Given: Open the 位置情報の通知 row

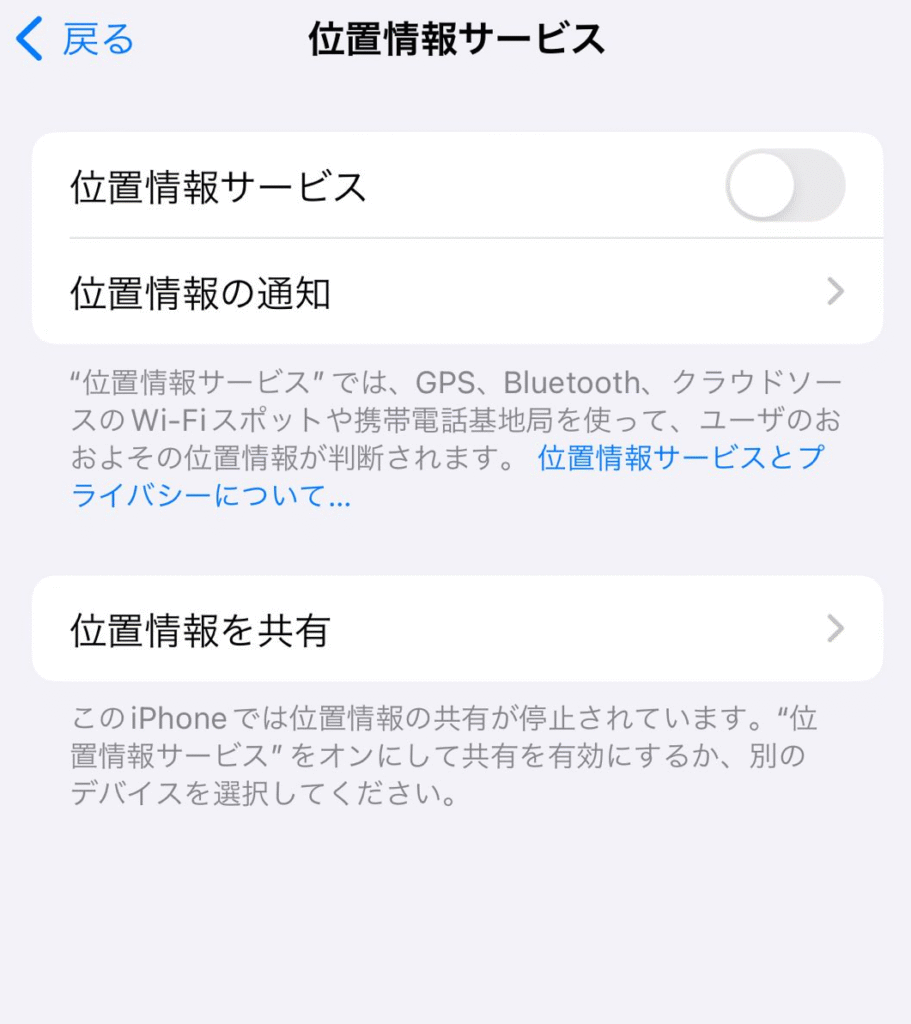Looking at the screenshot, I should pyautogui.click(x=457, y=293).
